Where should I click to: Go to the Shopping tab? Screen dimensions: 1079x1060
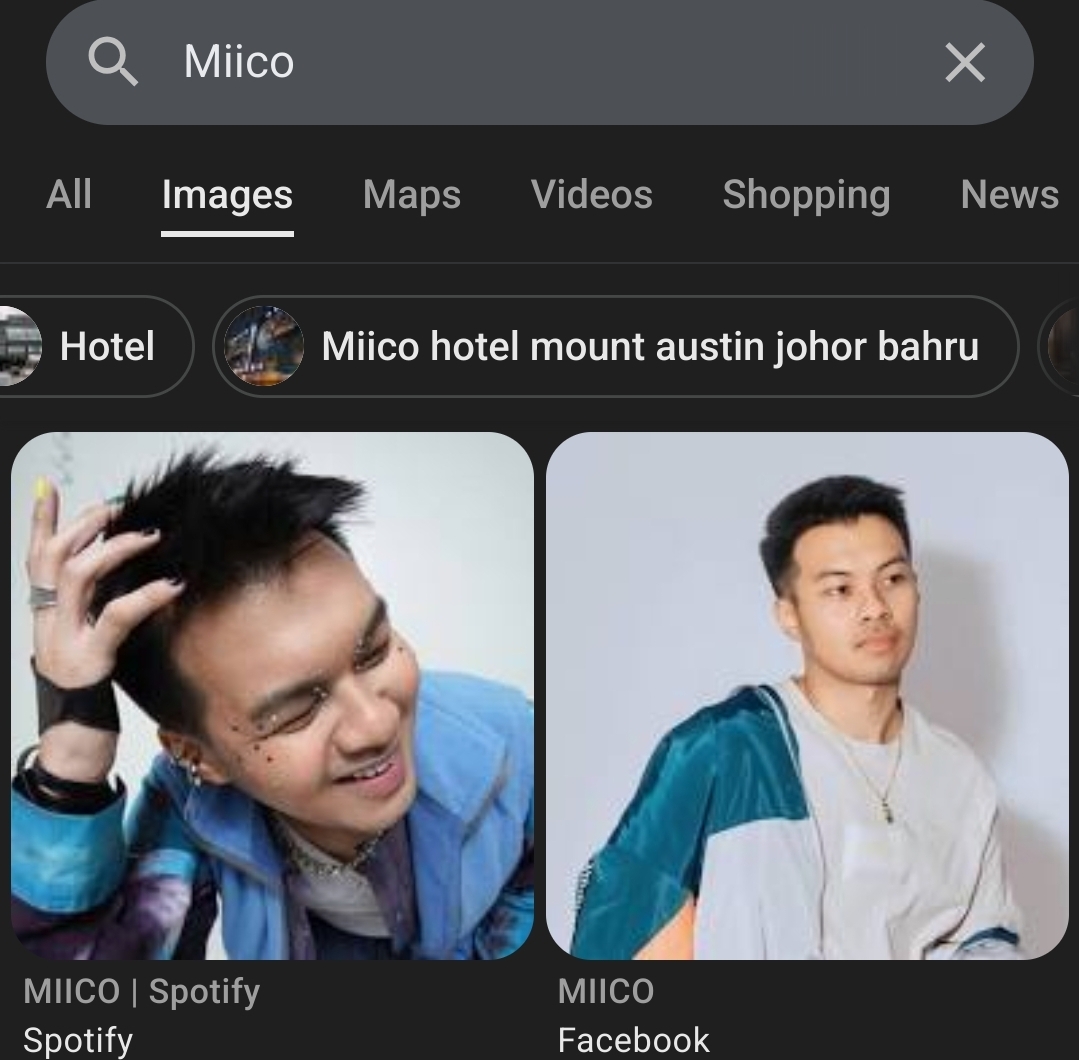[x=806, y=194]
